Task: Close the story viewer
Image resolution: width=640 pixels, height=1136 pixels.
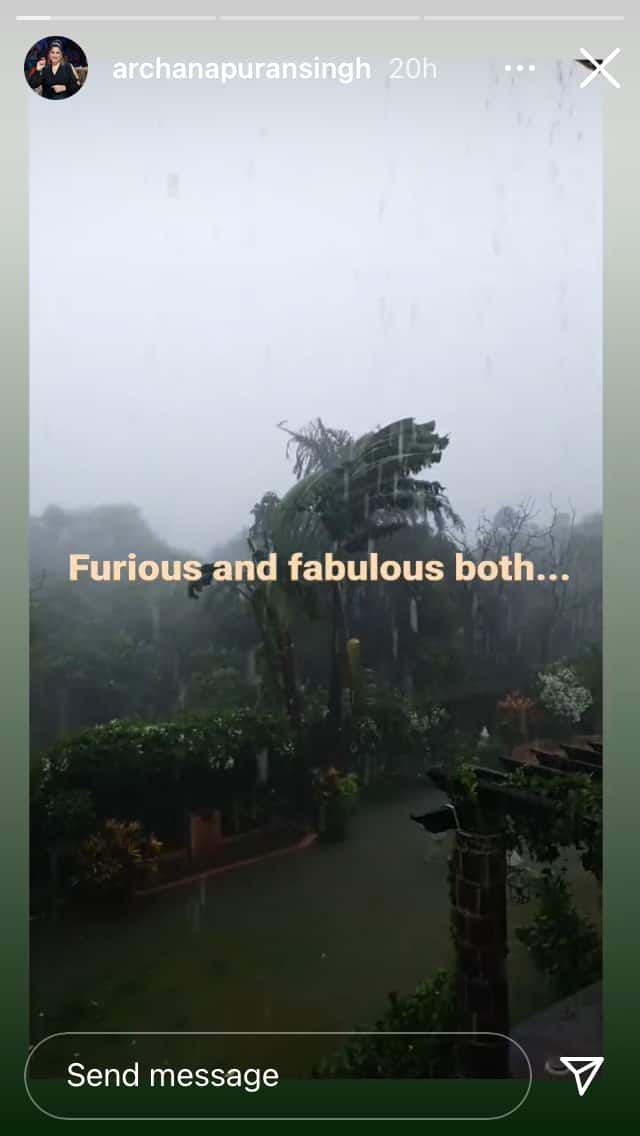Action: coord(599,68)
